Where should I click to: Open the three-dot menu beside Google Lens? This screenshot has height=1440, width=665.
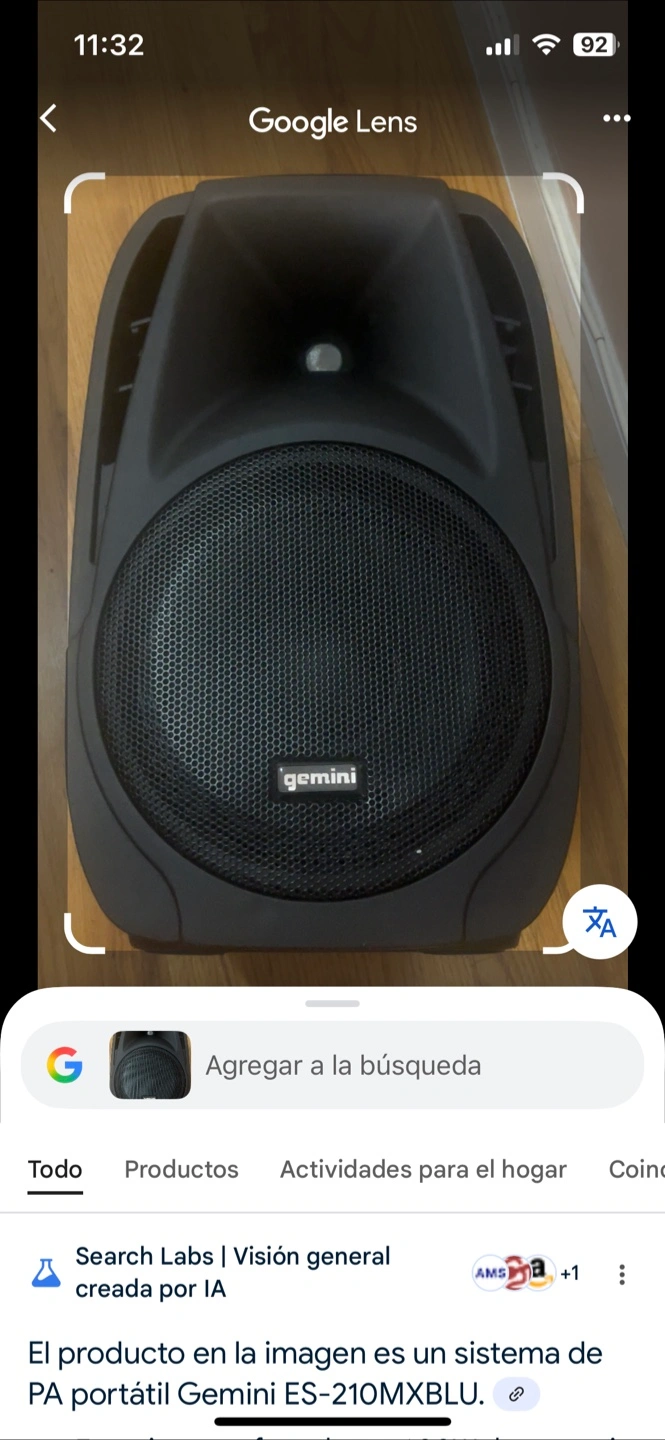616,119
